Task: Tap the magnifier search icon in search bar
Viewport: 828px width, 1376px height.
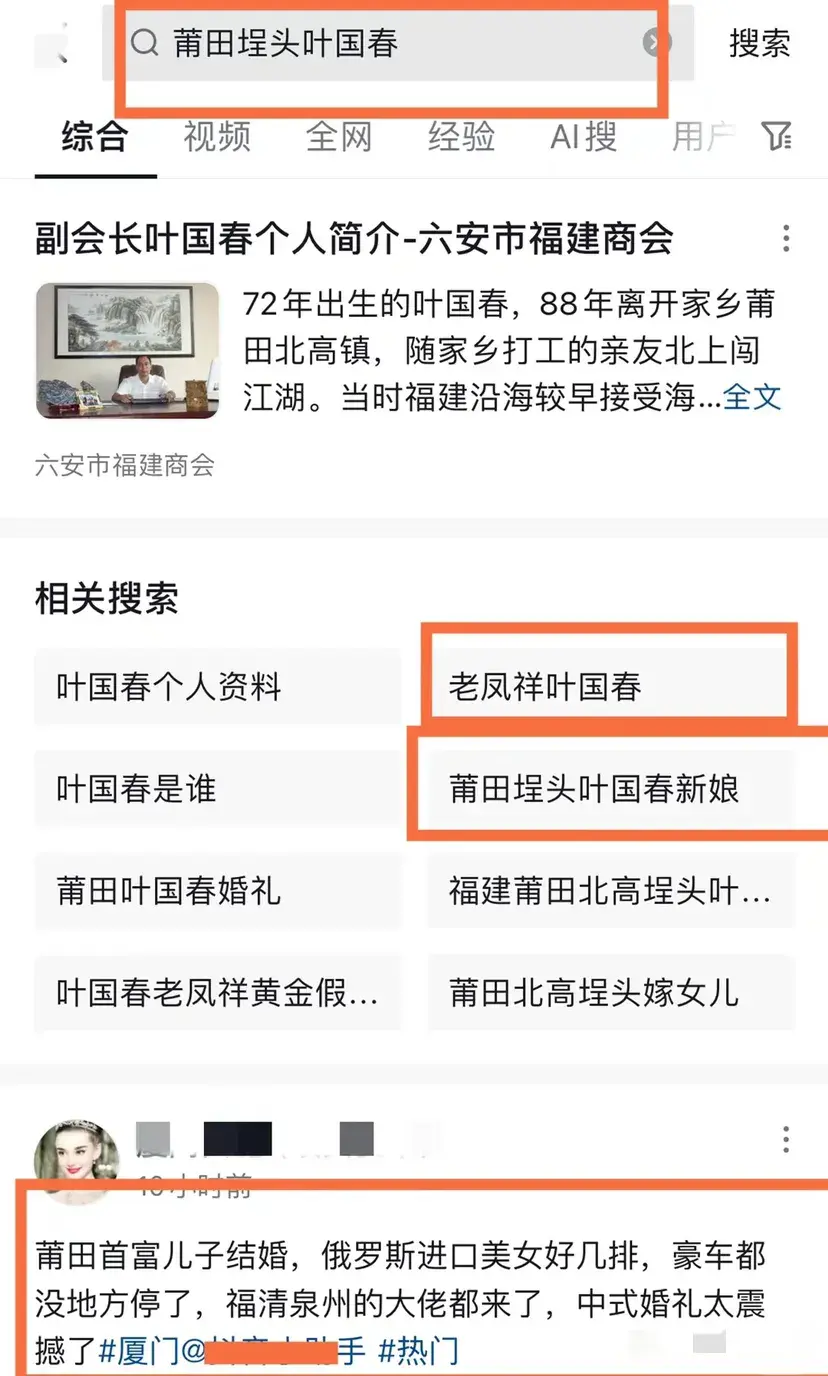Action: pyautogui.click(x=145, y=44)
